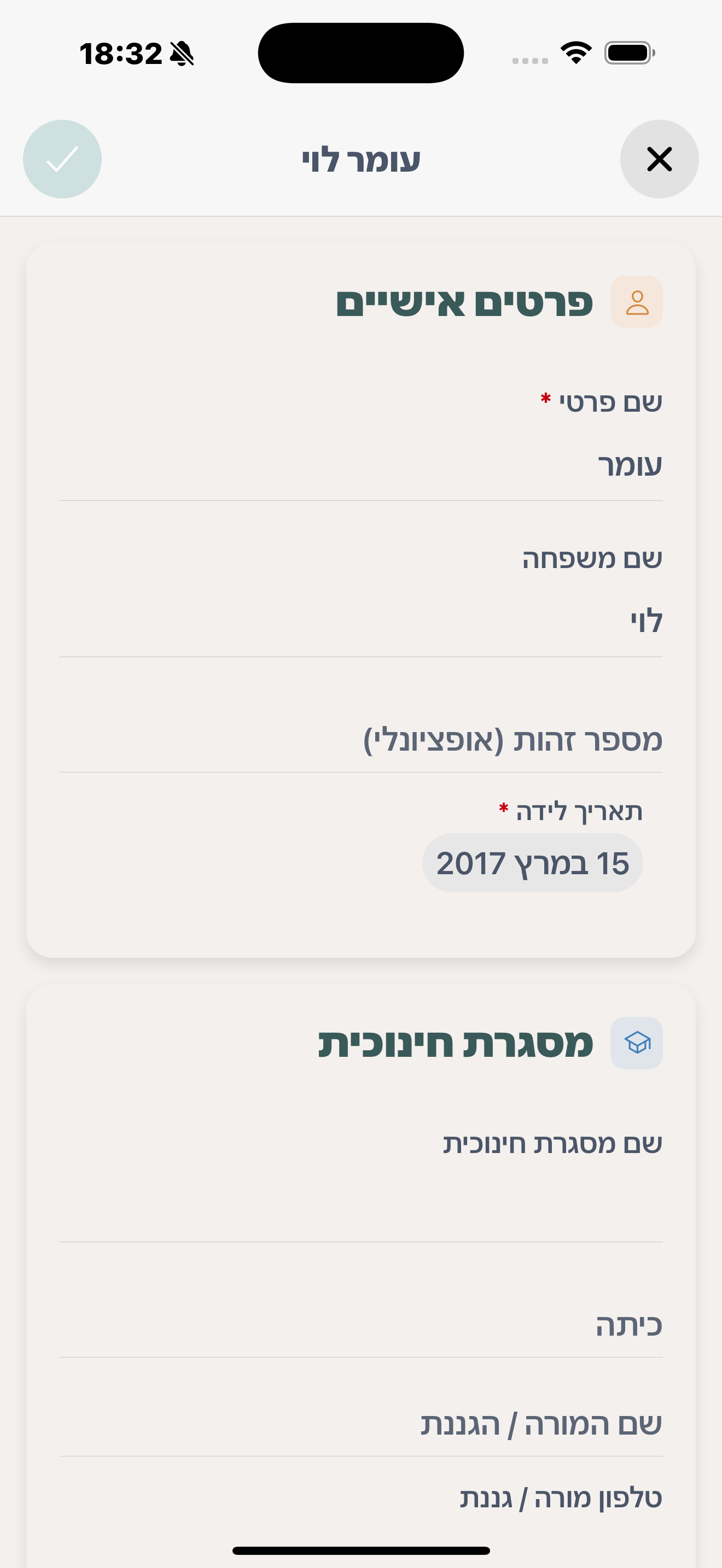Screen dimensions: 722x1568
Task: Confirm changes with the checkmark button
Action: pos(62,160)
